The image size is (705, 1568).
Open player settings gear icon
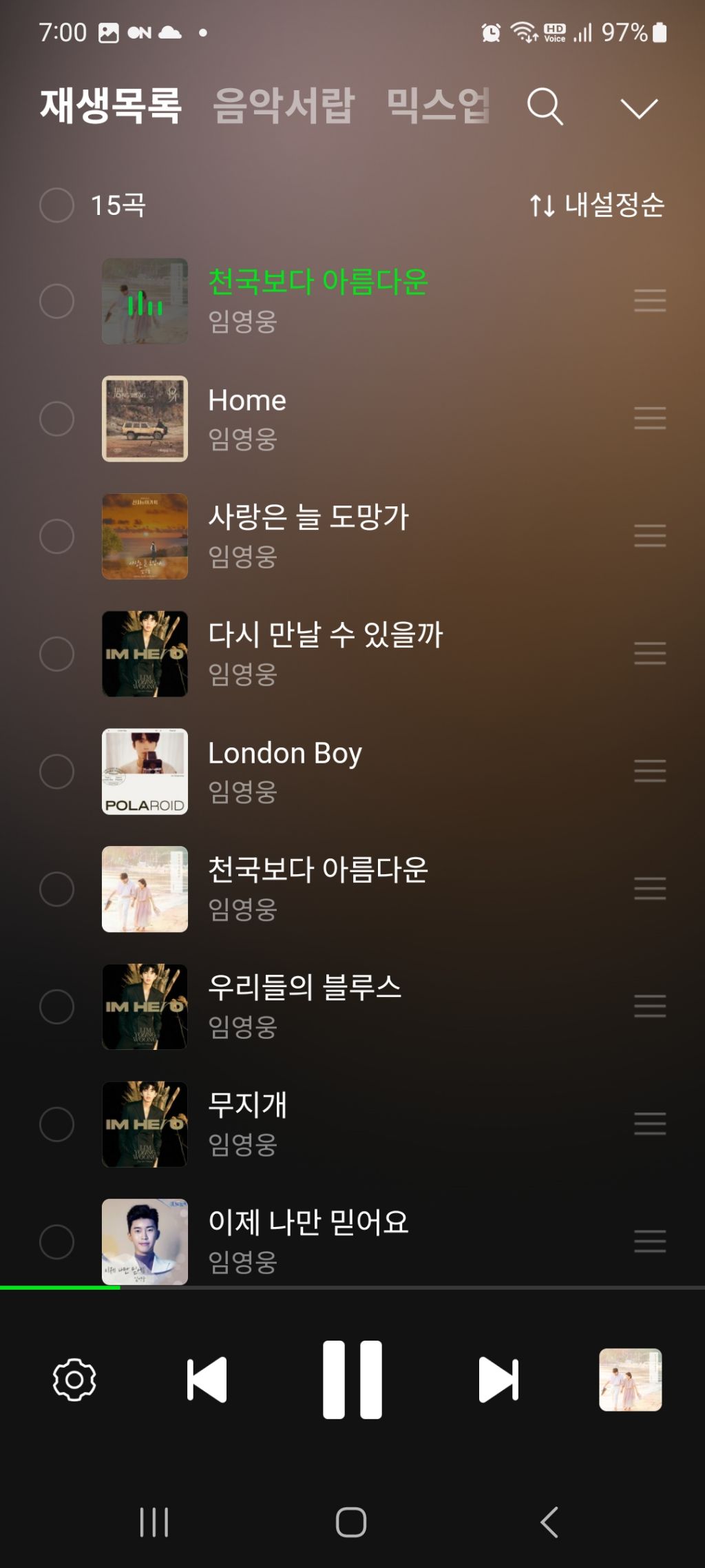(74, 1380)
